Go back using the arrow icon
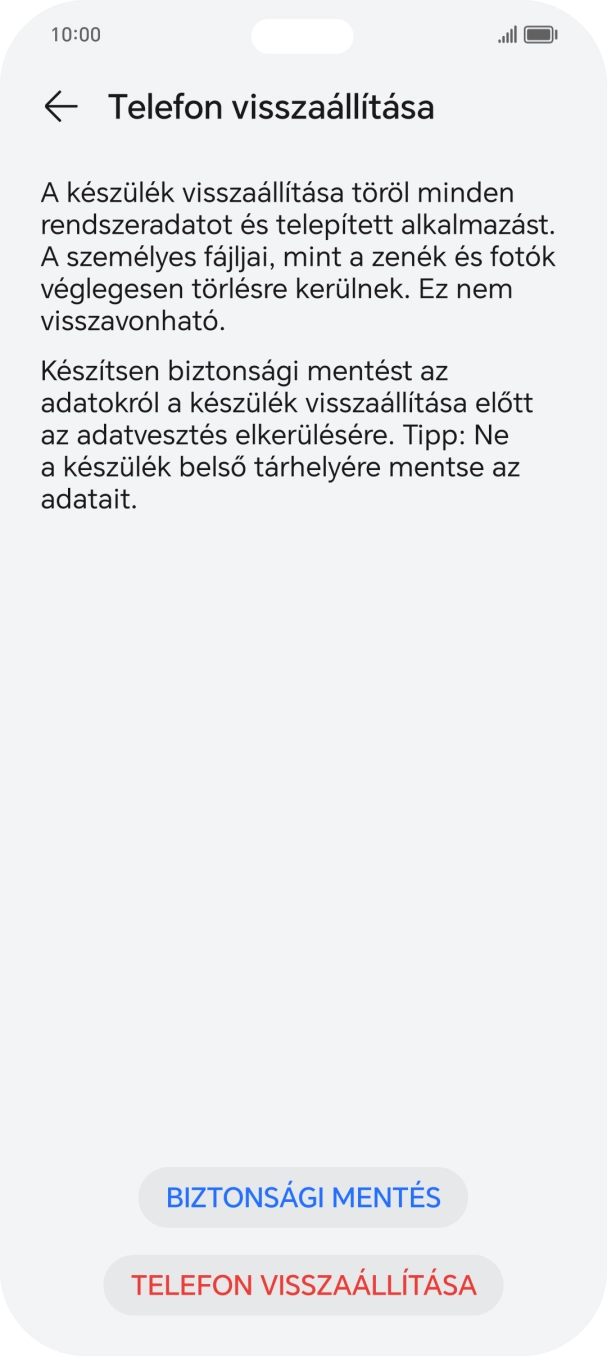607x1356 pixels. [x=61, y=107]
